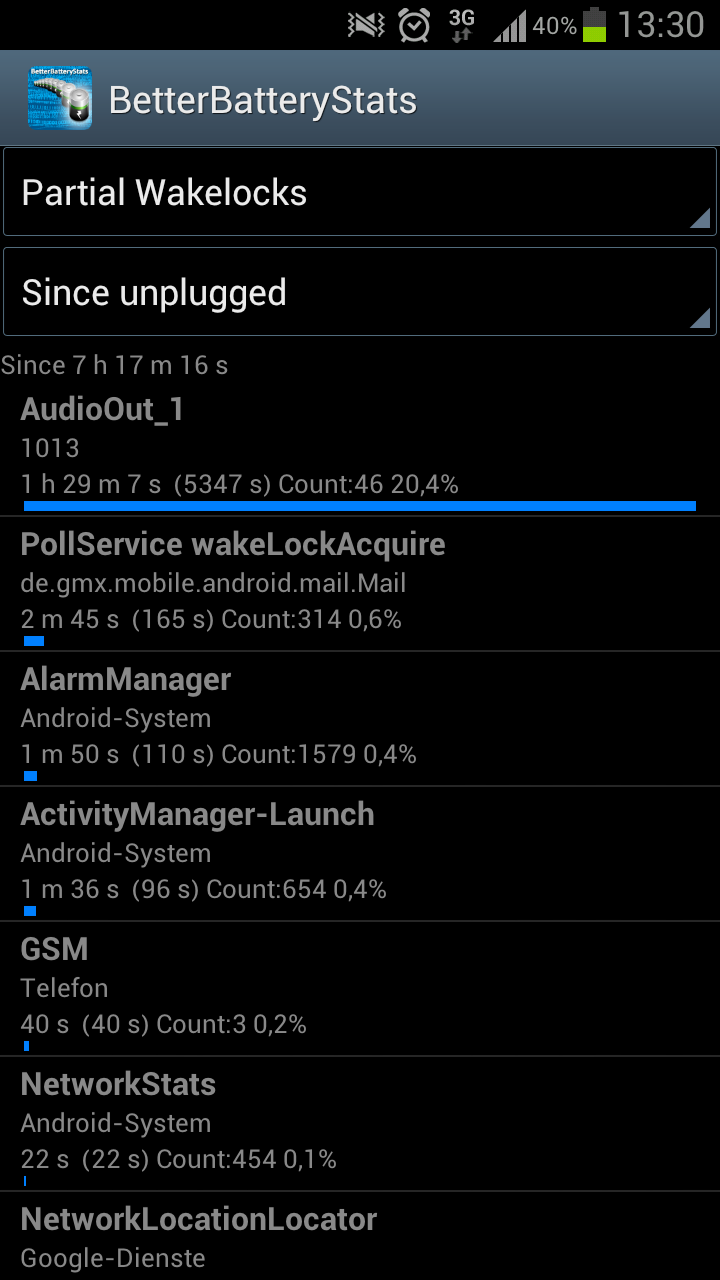Select the NetworkLocationLocator entry
Viewport: 720px width, 1280px height.
click(360, 1237)
